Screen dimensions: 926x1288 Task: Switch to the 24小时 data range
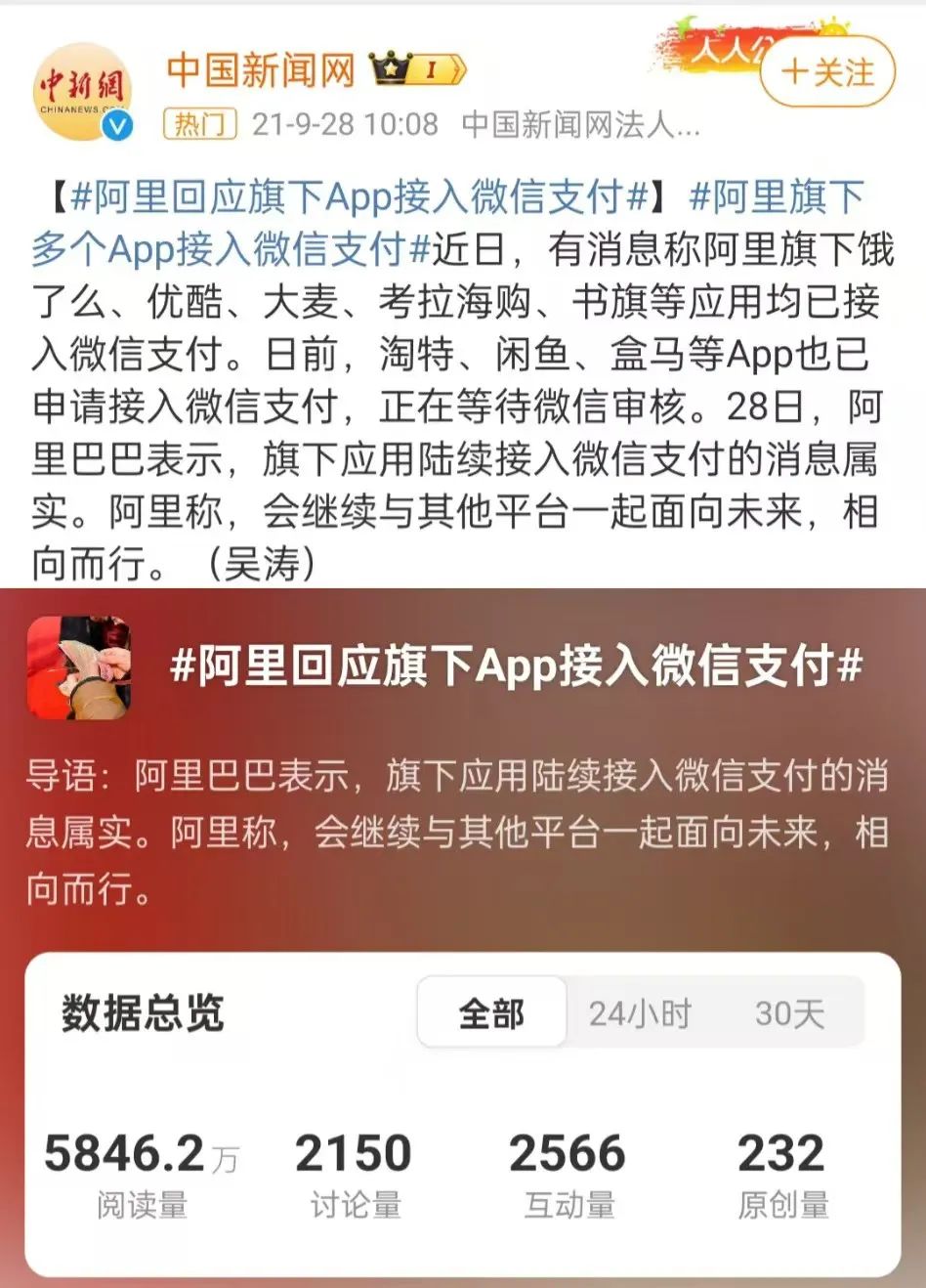[640, 1013]
